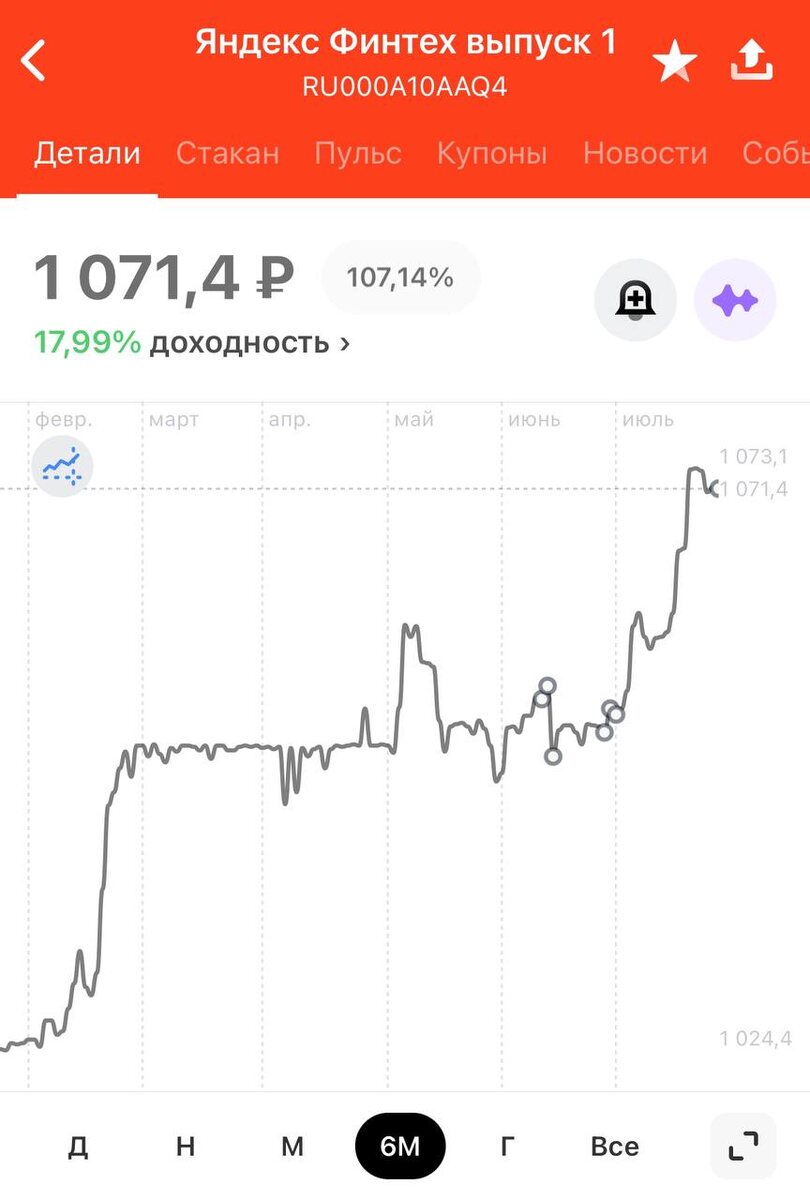Select the Д day chart period
The image size is (810, 1200).
click(78, 1146)
